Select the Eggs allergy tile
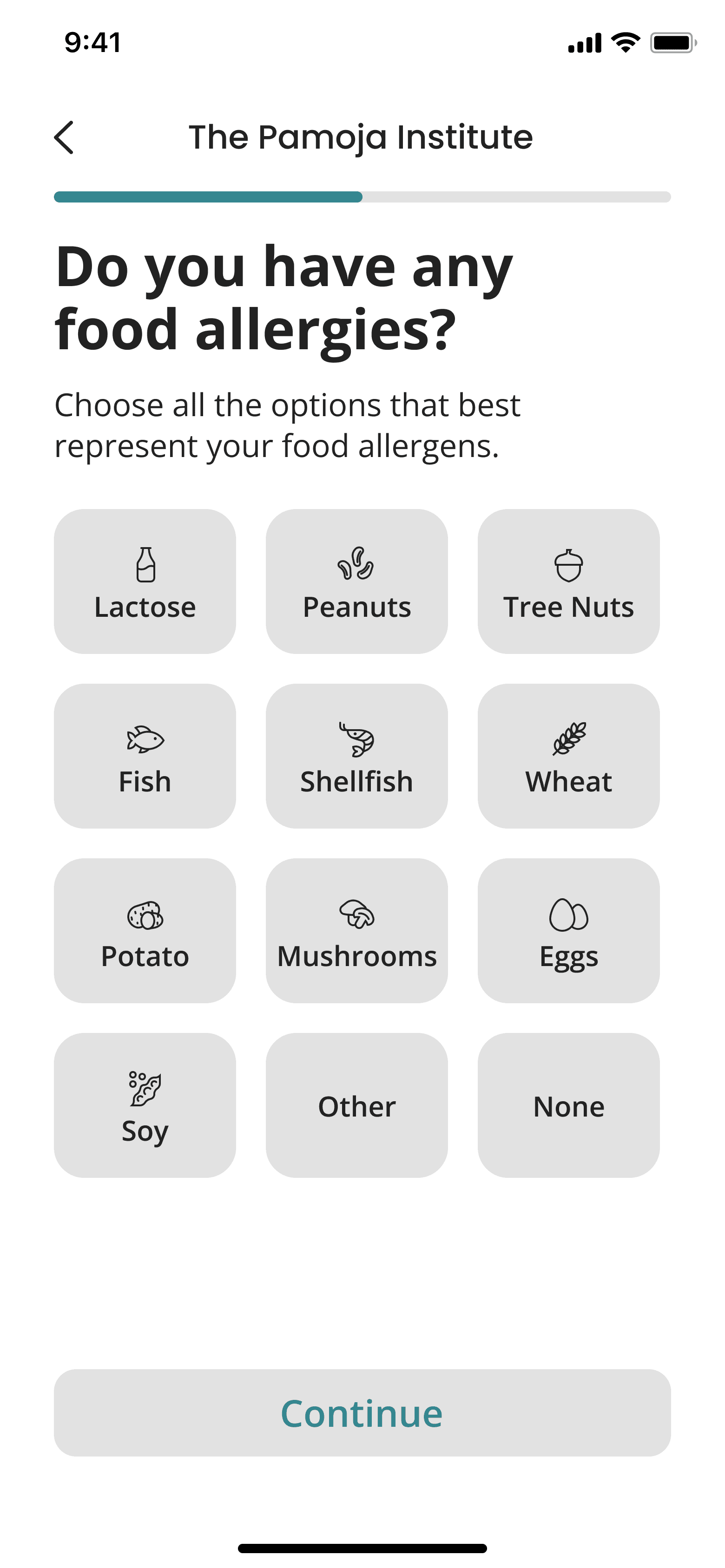The width and height of the screenshot is (725, 1568). (x=568, y=931)
